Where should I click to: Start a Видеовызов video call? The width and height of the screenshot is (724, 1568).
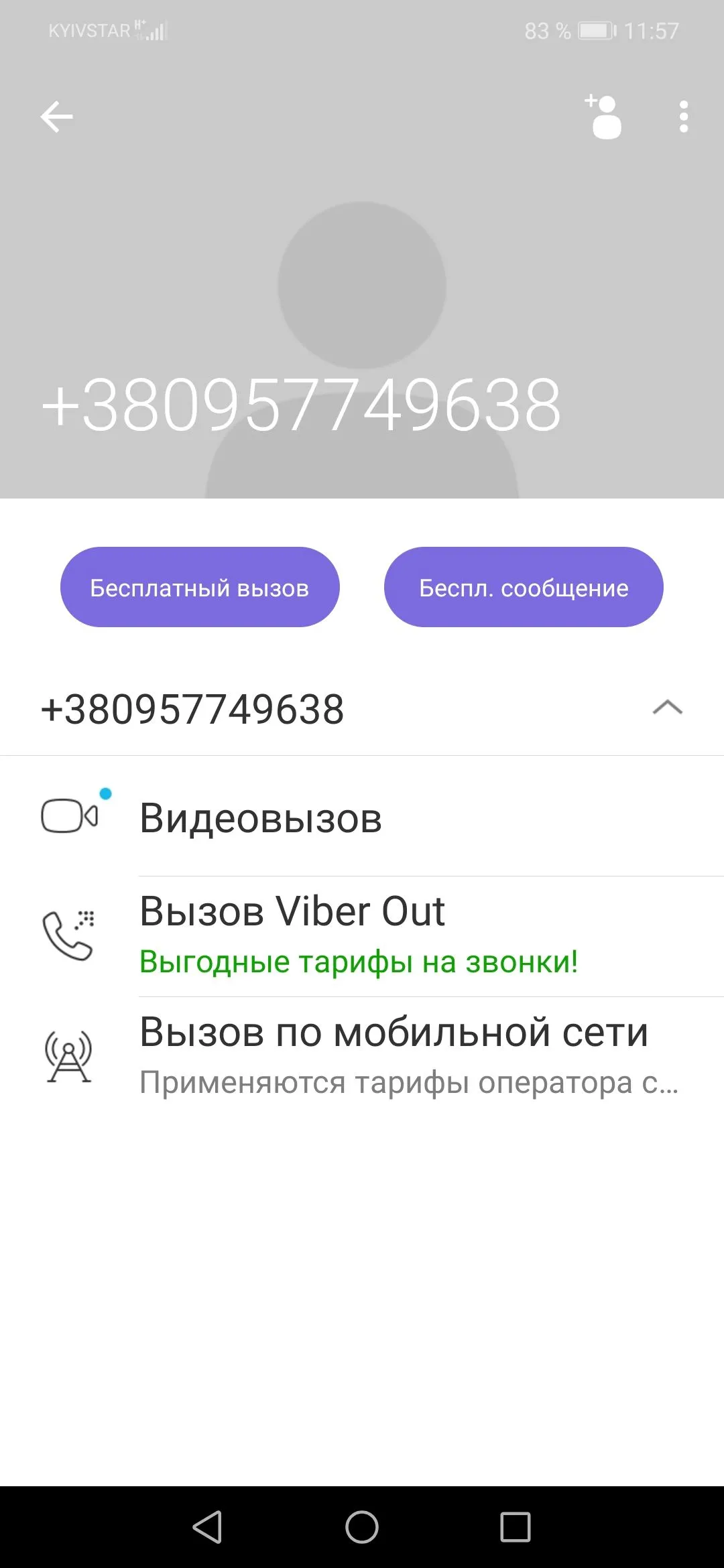coord(362,818)
